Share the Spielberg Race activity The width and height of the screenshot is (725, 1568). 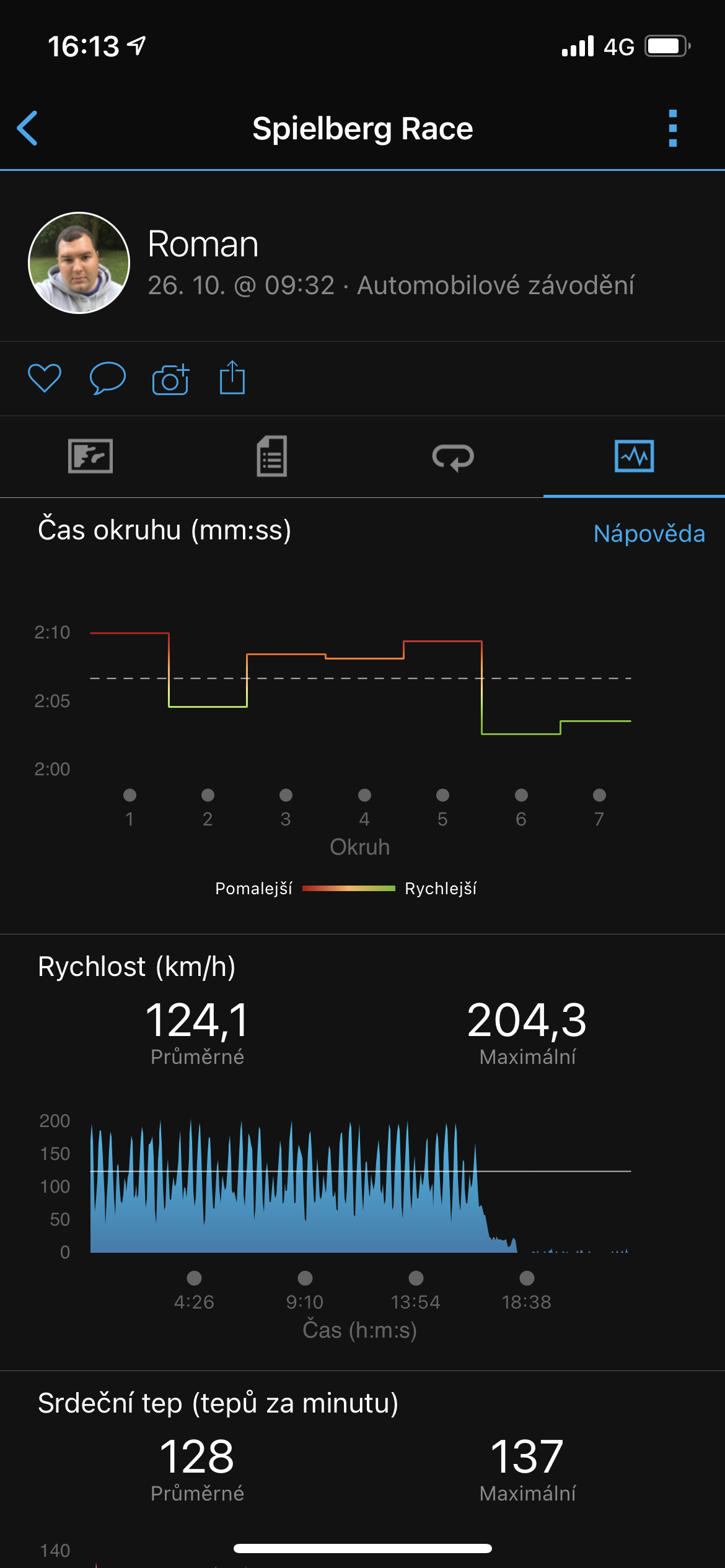[x=232, y=378]
